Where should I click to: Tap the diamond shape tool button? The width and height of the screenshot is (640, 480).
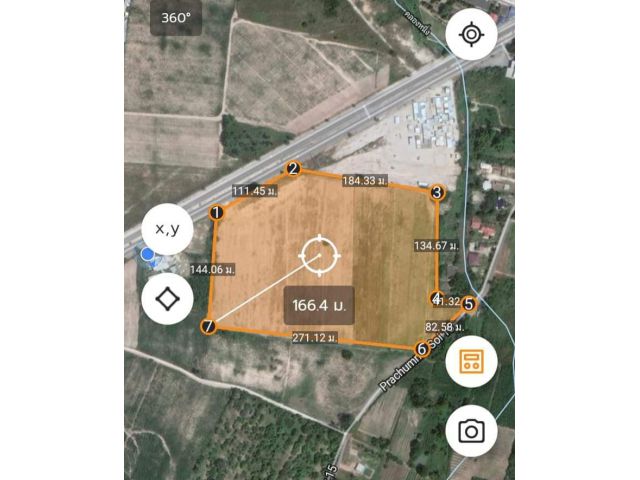[x=167, y=298]
